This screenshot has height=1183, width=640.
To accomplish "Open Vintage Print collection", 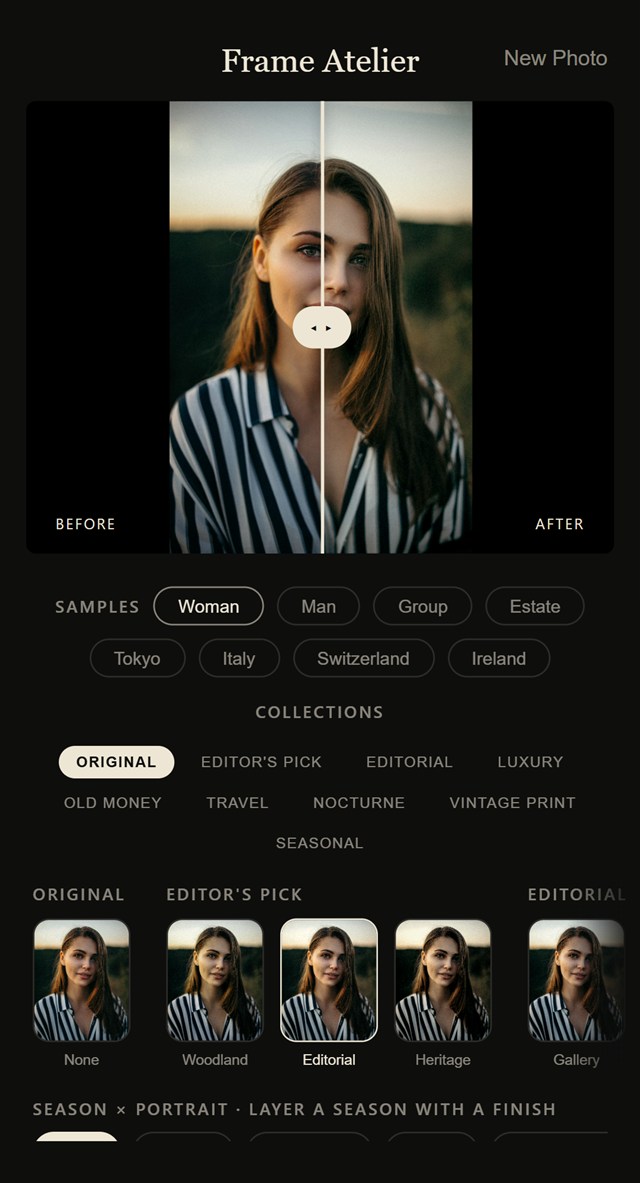I will click(512, 803).
